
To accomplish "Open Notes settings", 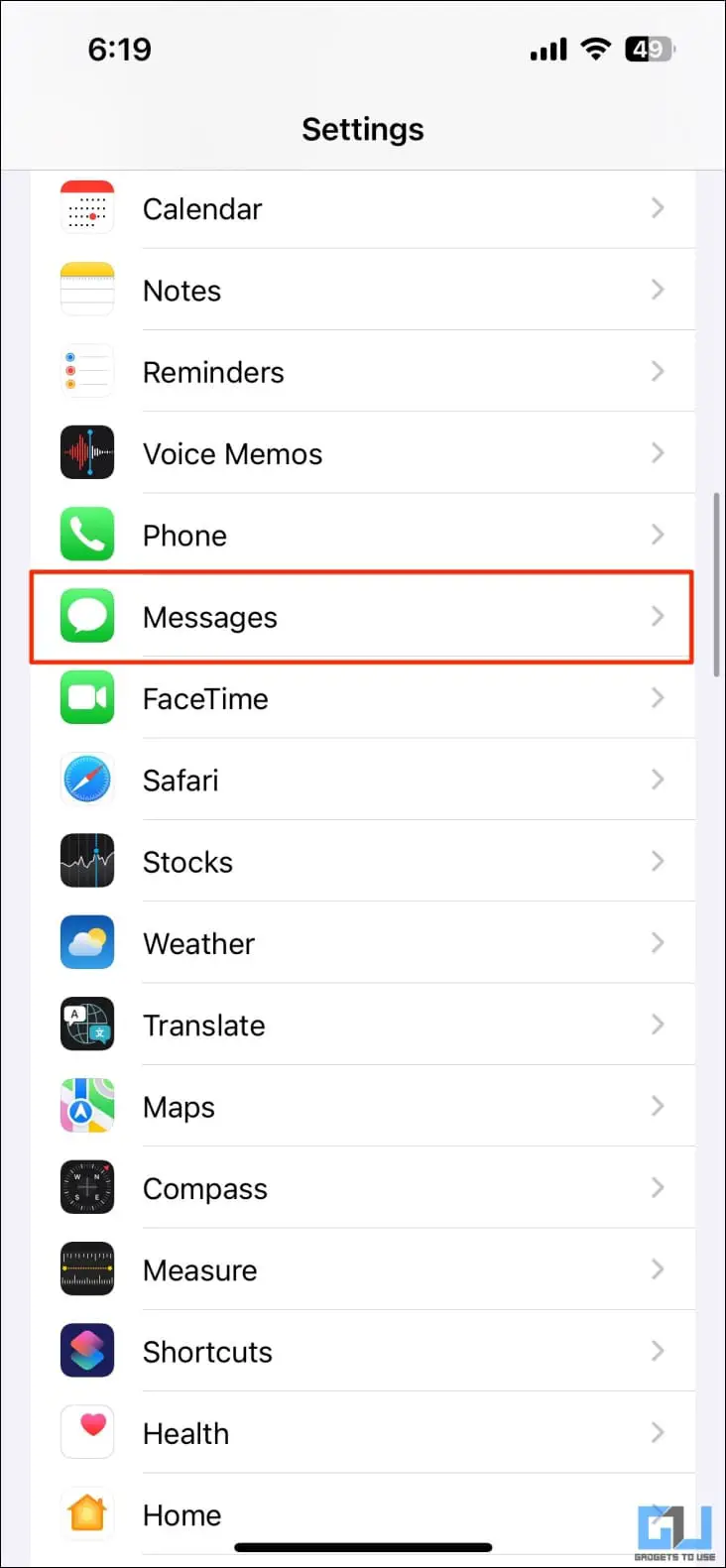I will [x=362, y=291].
